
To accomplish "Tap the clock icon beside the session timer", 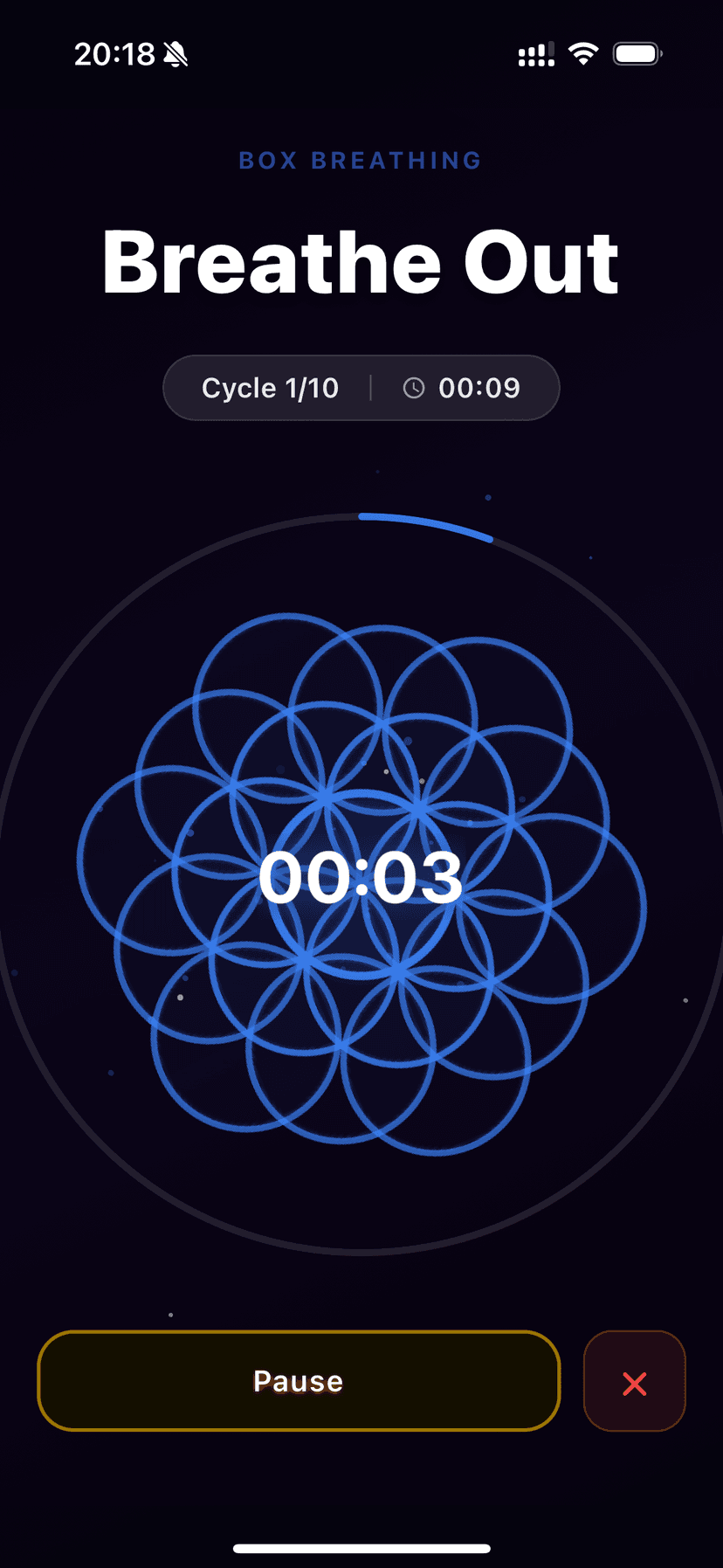I will coord(414,387).
